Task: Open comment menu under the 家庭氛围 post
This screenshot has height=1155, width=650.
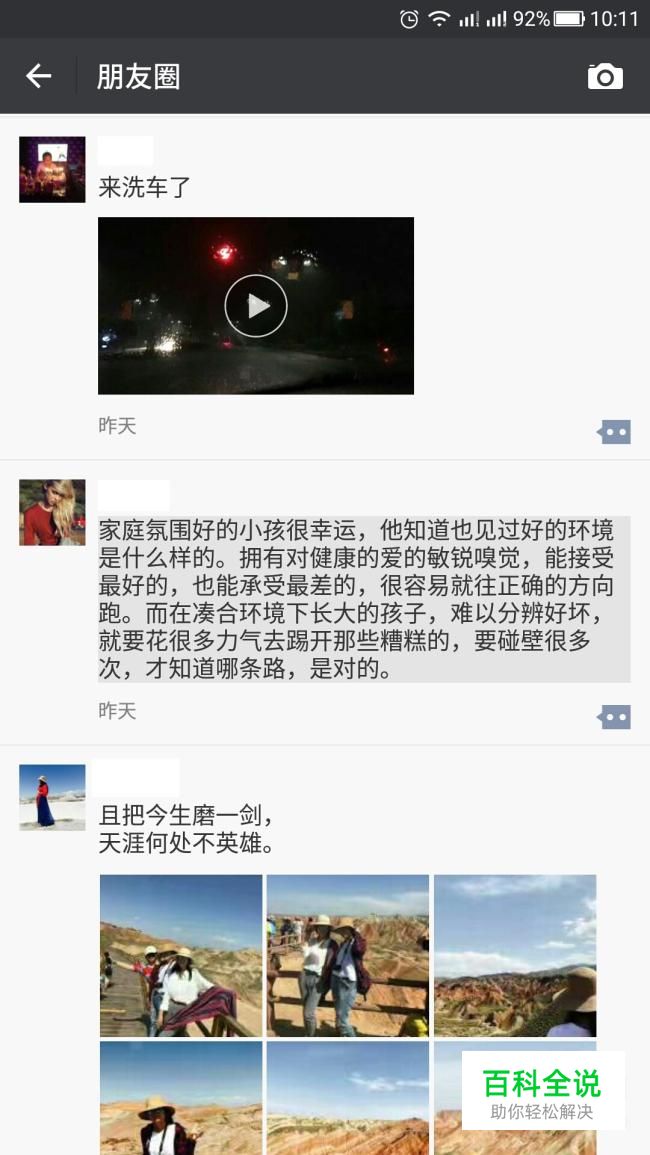Action: pyautogui.click(x=614, y=717)
